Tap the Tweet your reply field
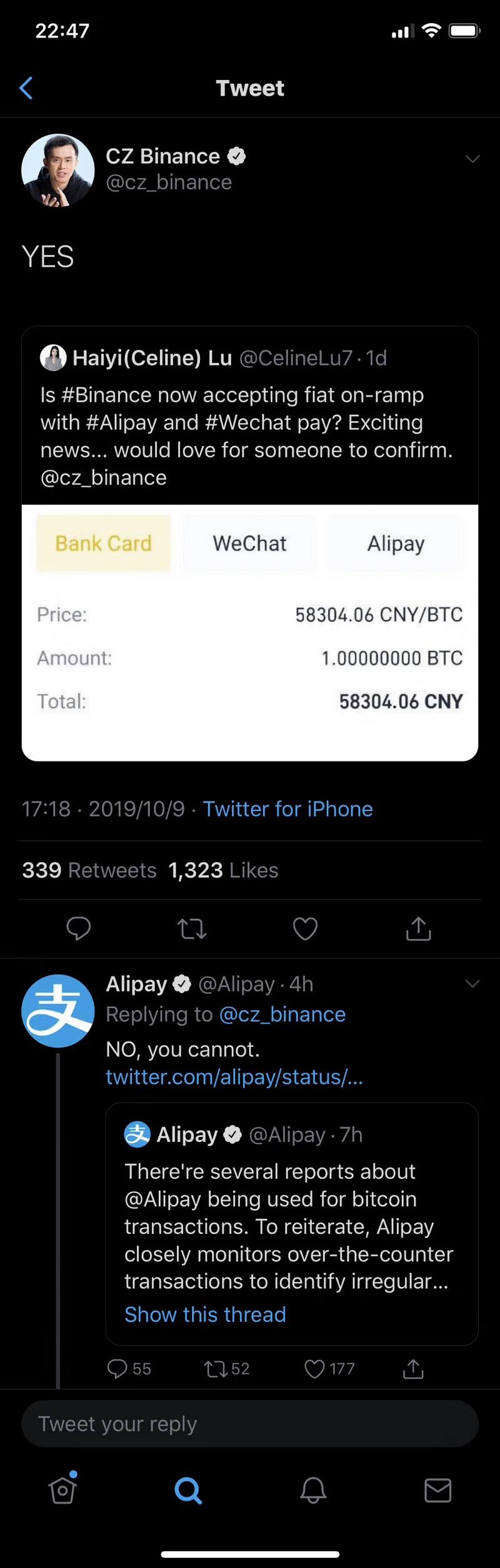 (x=250, y=1424)
